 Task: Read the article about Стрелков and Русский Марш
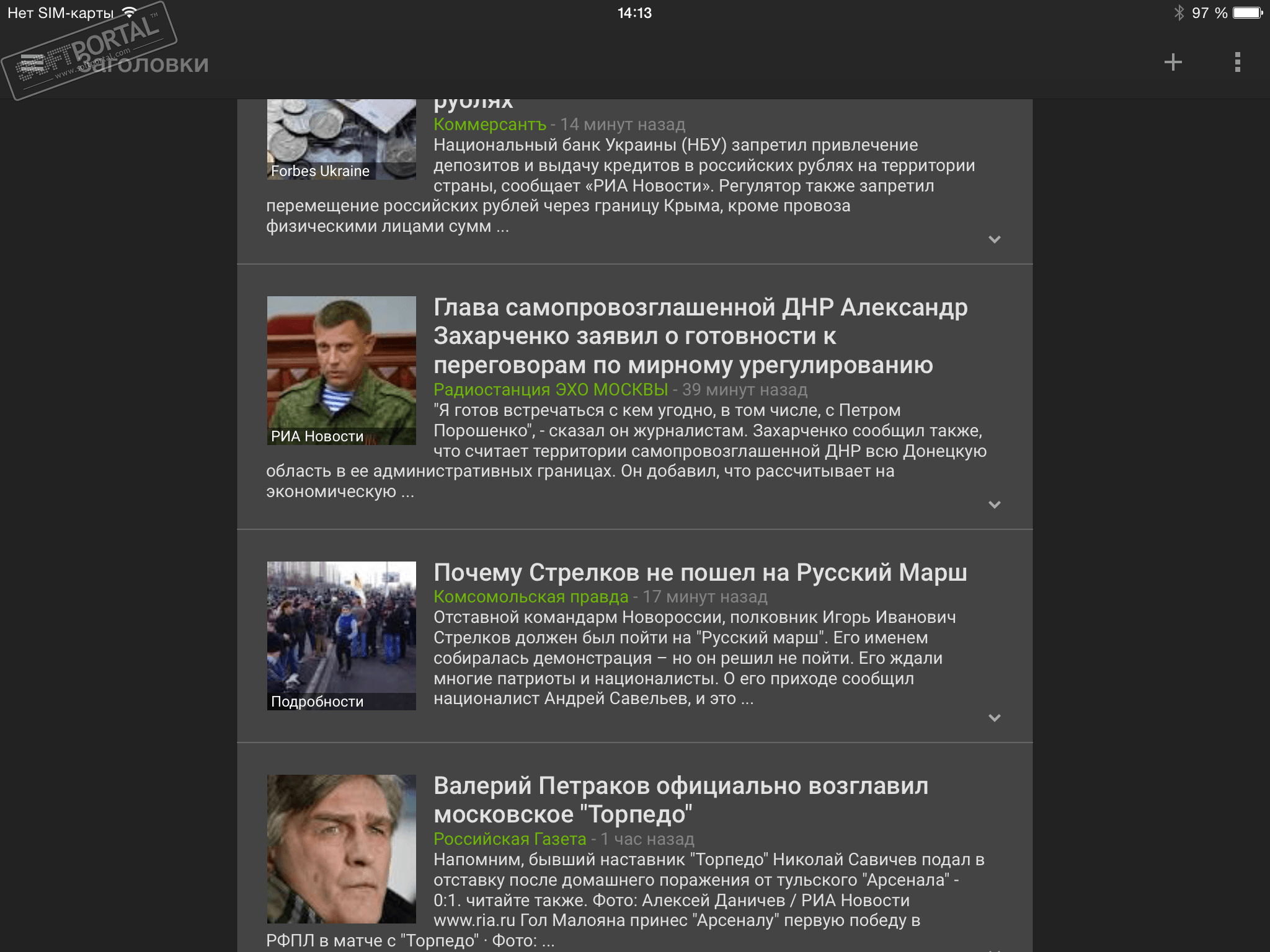700,573
